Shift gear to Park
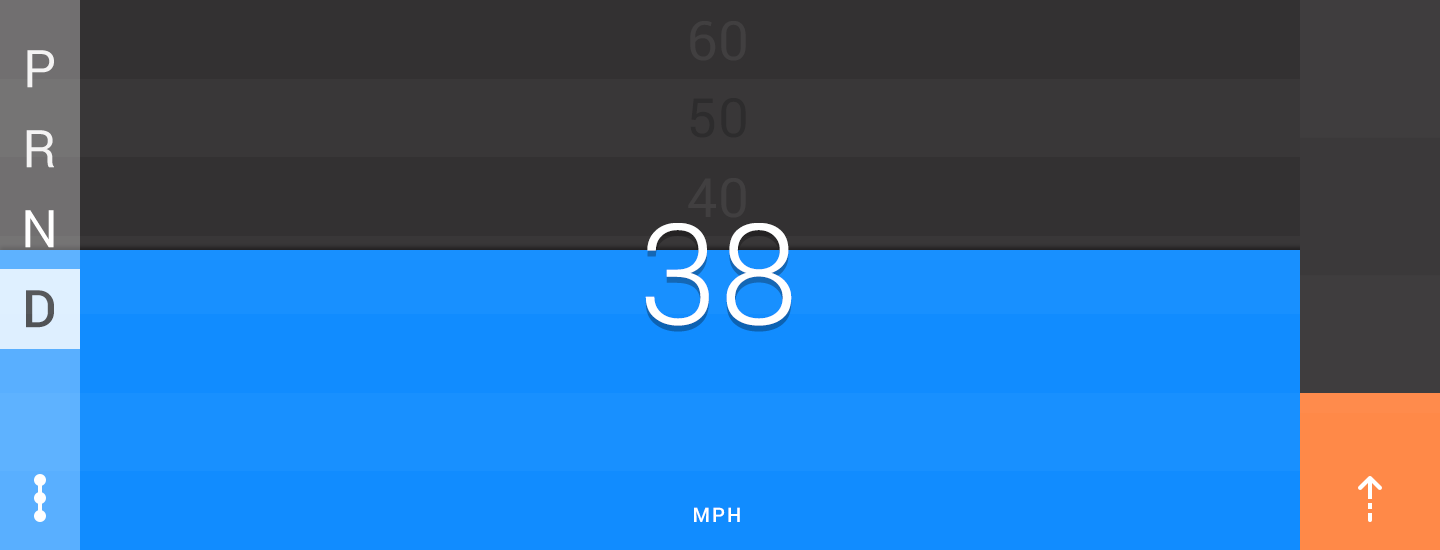This screenshot has height=550, width=1440. tap(39, 70)
